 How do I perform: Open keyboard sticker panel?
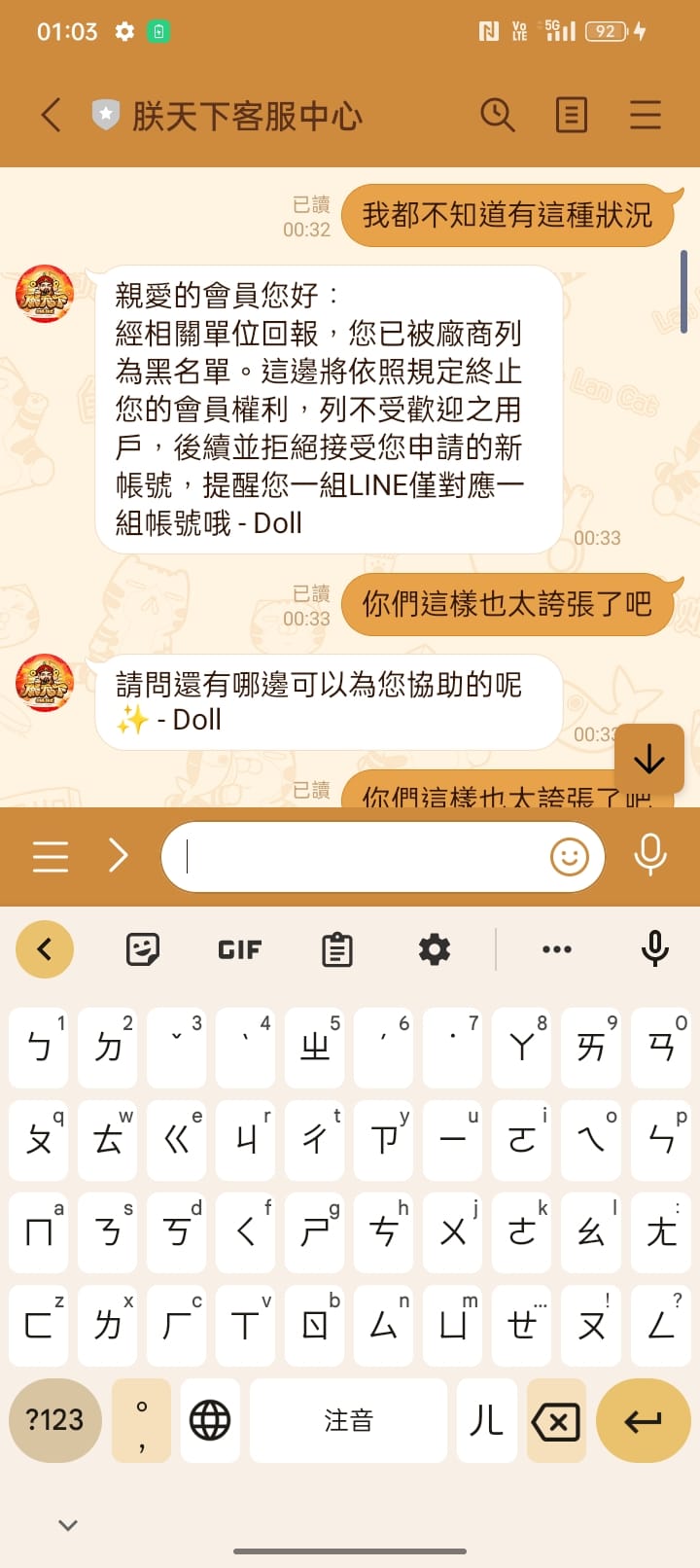click(x=143, y=948)
